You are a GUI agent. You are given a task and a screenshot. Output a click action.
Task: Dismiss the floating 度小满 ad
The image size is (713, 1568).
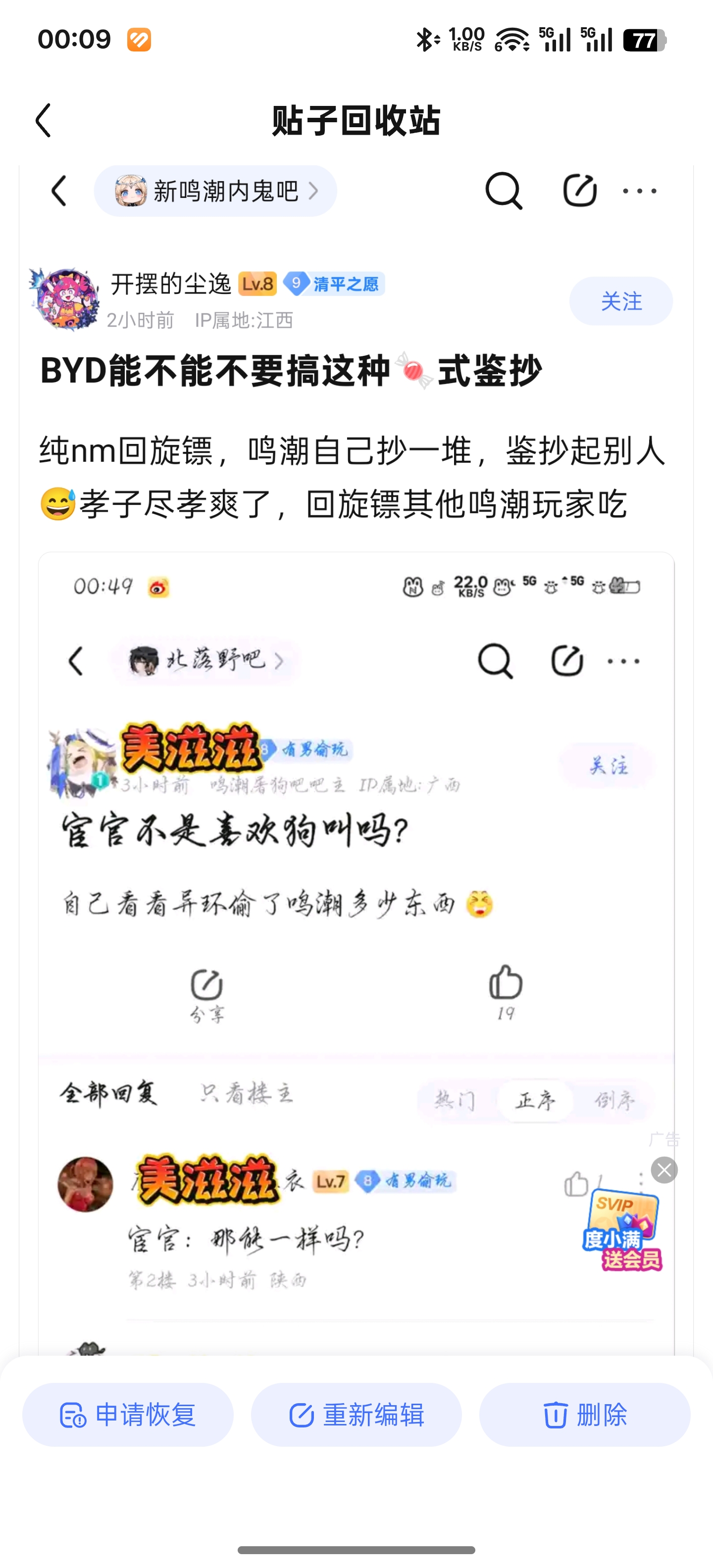click(x=664, y=1170)
